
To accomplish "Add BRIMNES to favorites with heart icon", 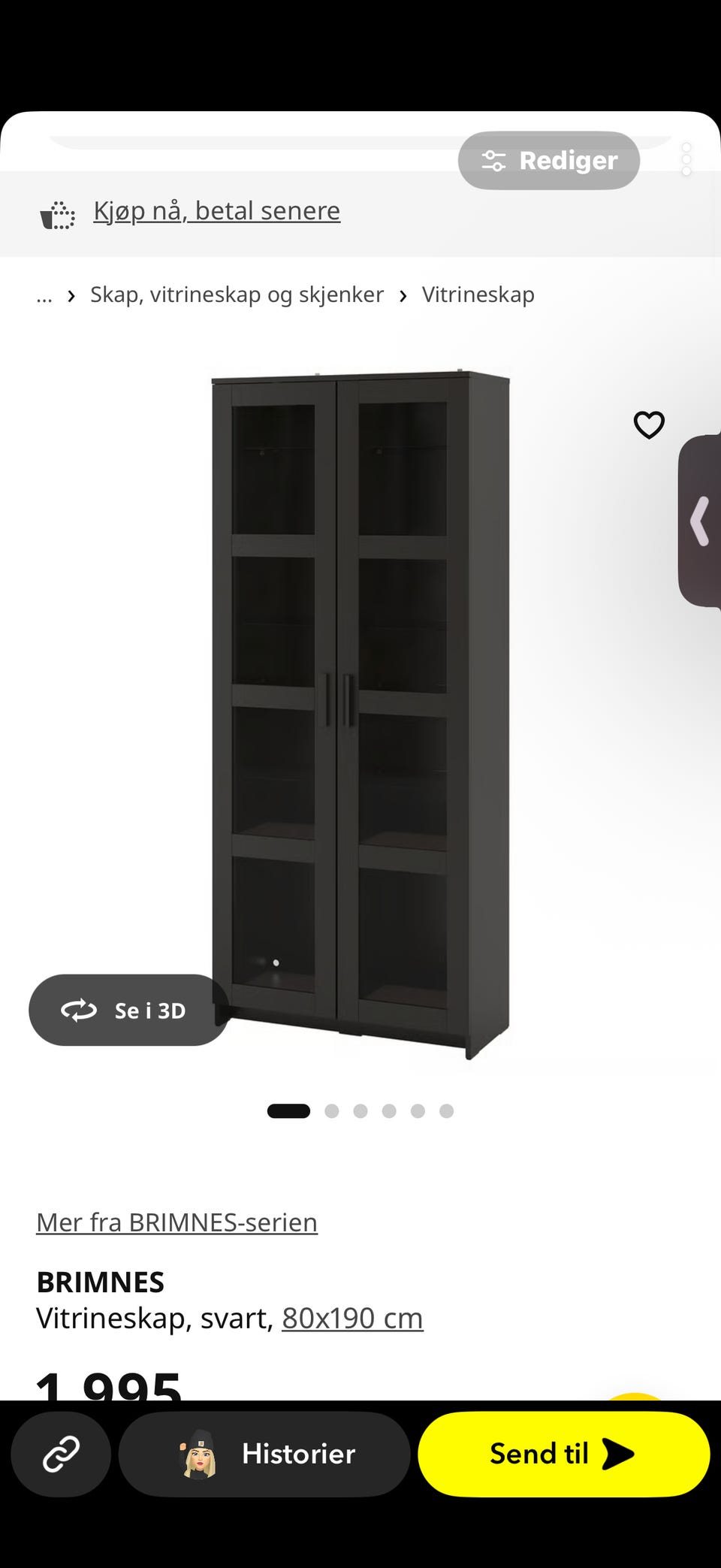I will tap(649, 424).
